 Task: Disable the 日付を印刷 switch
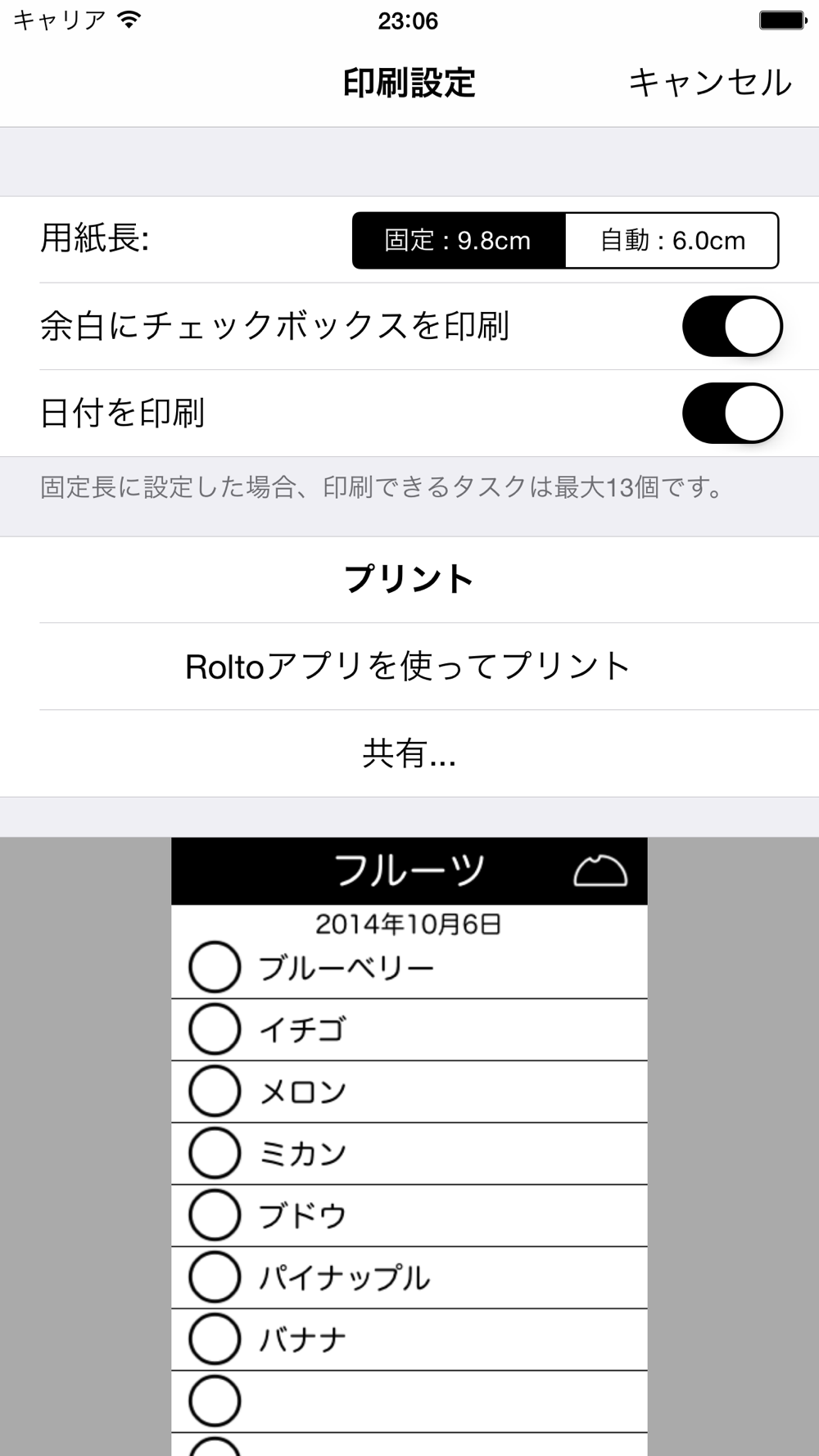pos(732,413)
